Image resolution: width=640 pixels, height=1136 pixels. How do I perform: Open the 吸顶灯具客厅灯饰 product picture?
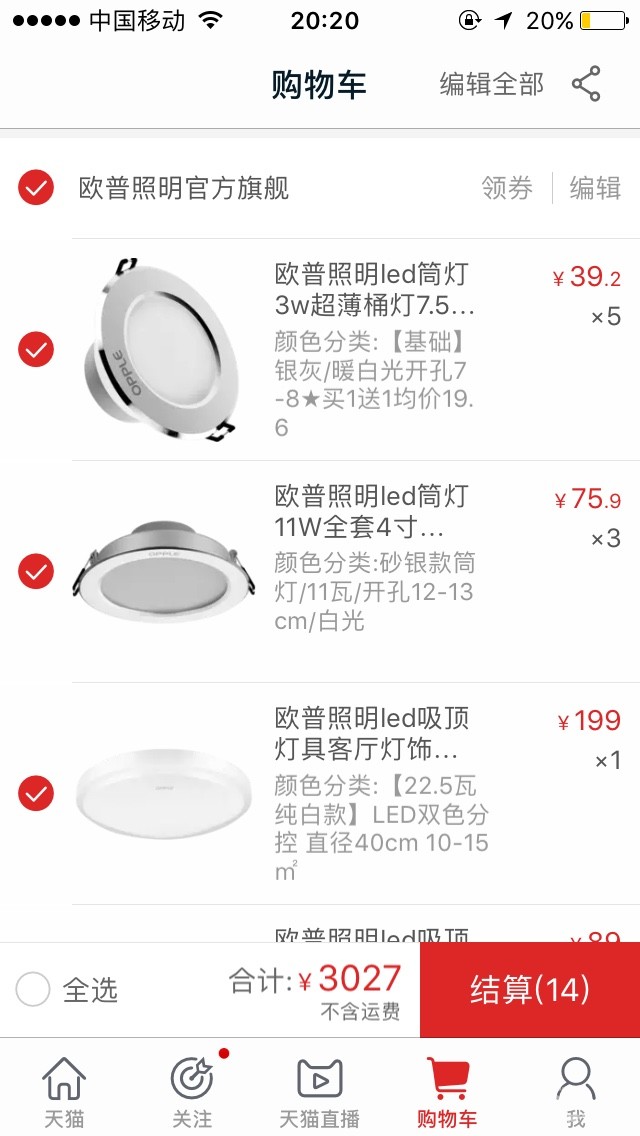pos(163,793)
